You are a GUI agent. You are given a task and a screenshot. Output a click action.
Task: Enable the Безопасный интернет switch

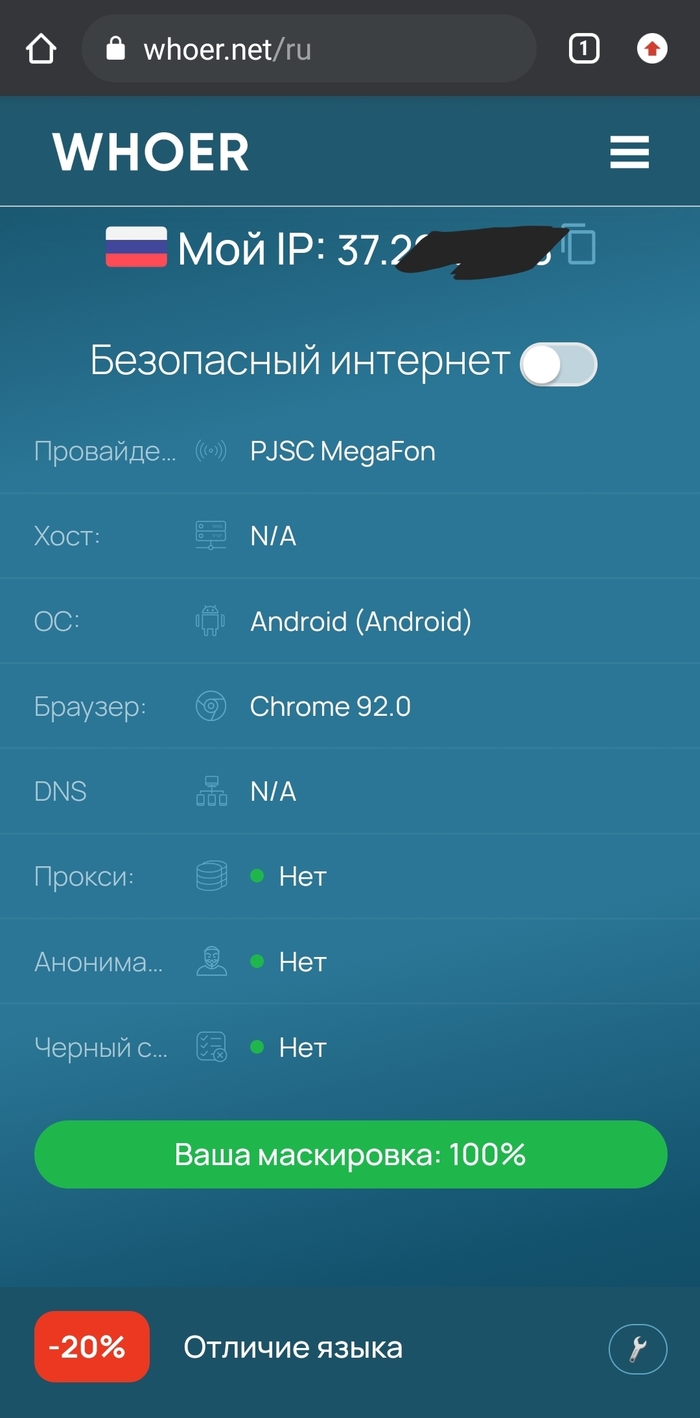coord(558,364)
